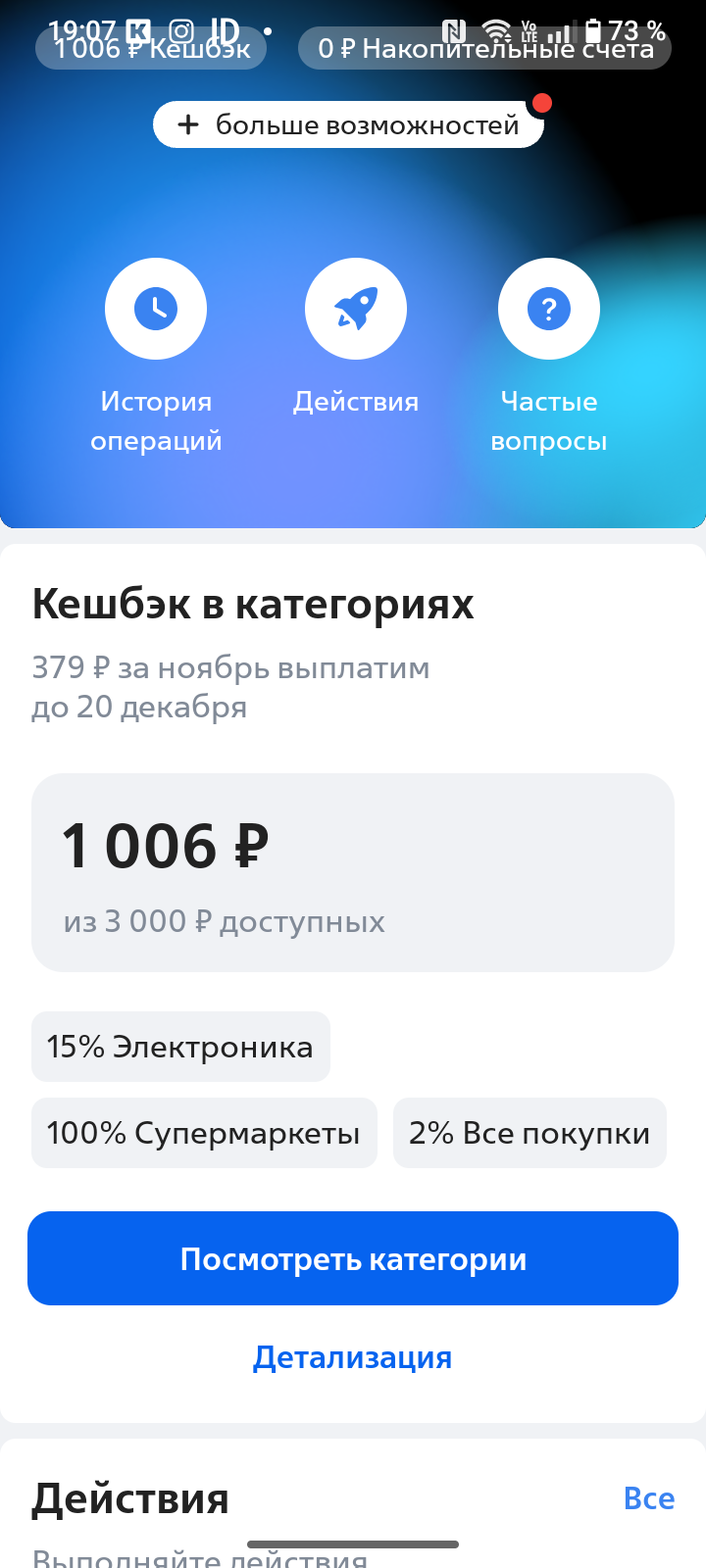Viewport: 706px width, 1568px height.
Task: Open the Детализация link
Action: click(x=353, y=1357)
